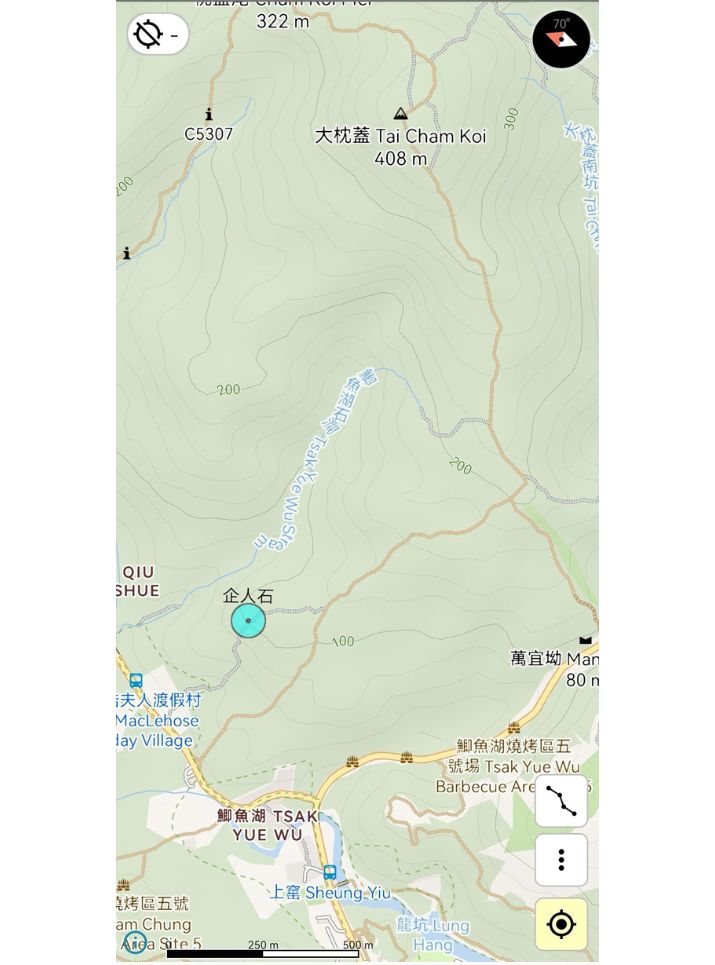Open the map attribution info icon
This screenshot has width=715, height=965.
(x=135, y=942)
